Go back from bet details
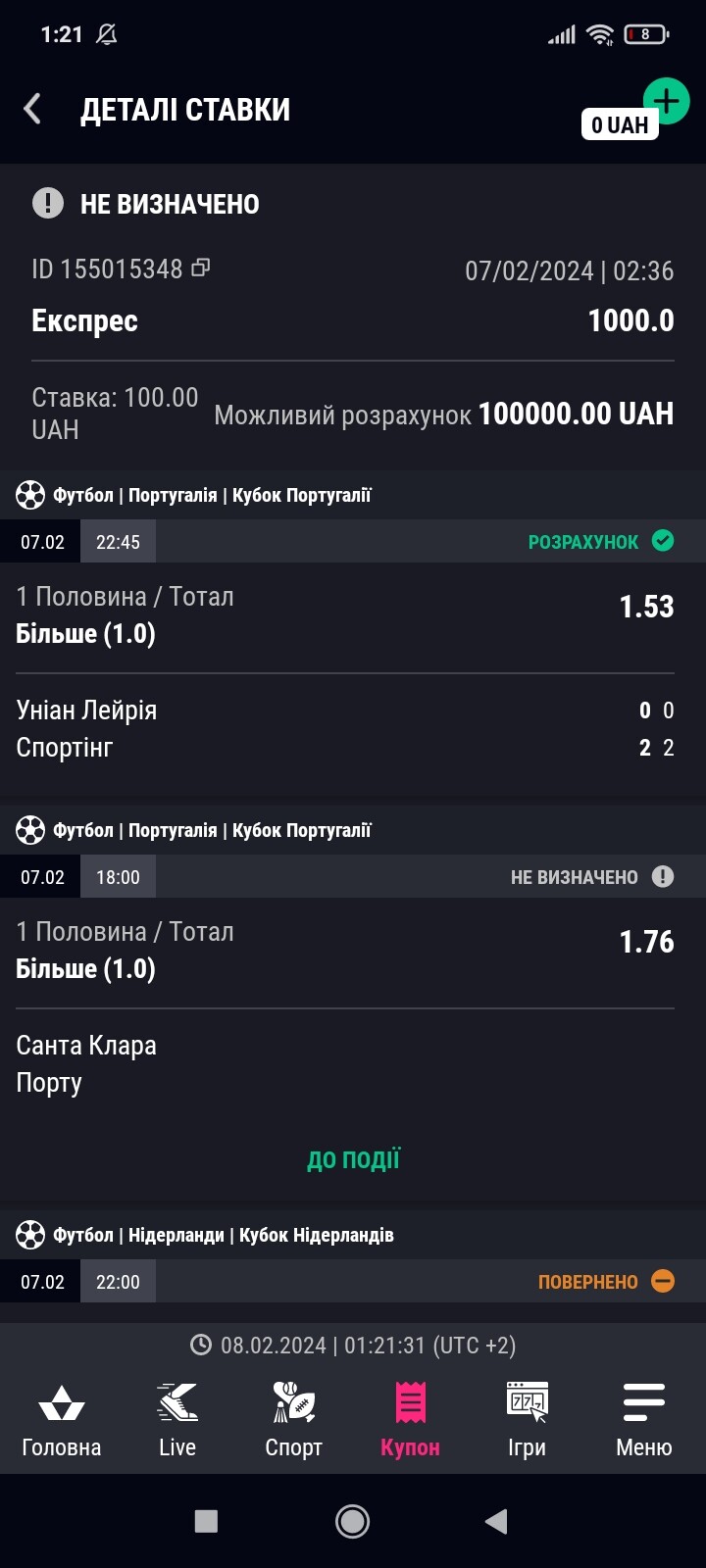Image resolution: width=706 pixels, height=1568 pixels. point(32,109)
